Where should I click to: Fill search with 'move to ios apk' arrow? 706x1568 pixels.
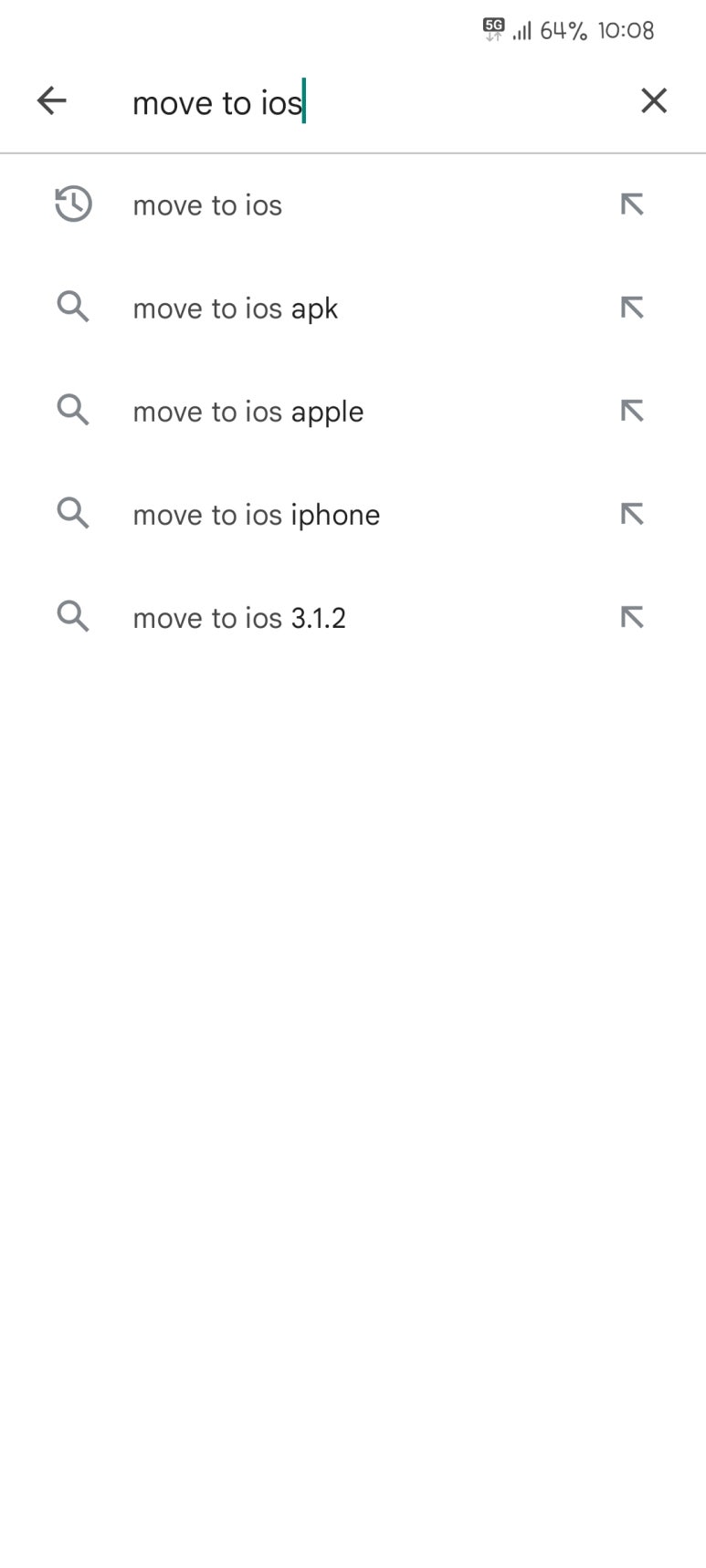[632, 308]
